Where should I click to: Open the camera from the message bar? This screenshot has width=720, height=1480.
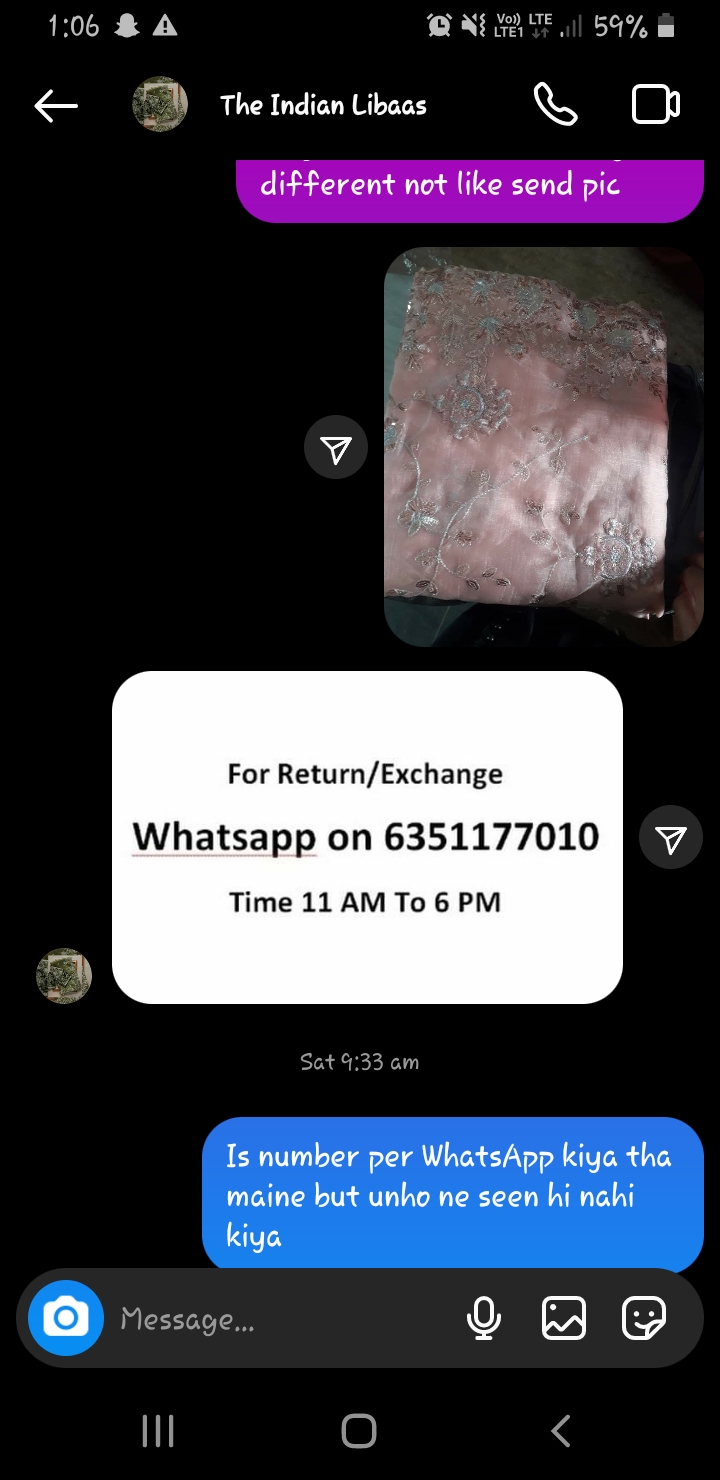coord(66,1319)
